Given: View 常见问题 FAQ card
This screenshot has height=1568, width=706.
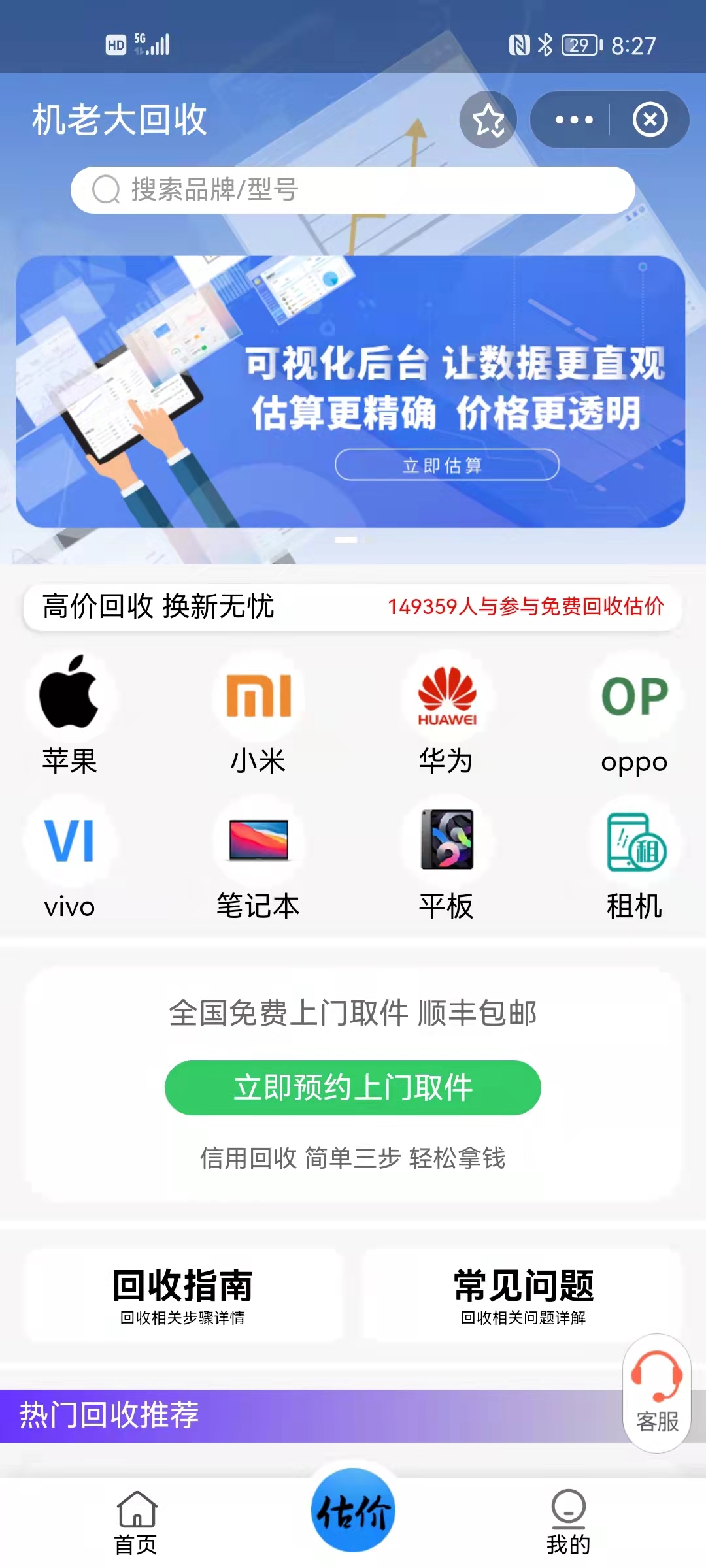Looking at the screenshot, I should (x=523, y=1296).
